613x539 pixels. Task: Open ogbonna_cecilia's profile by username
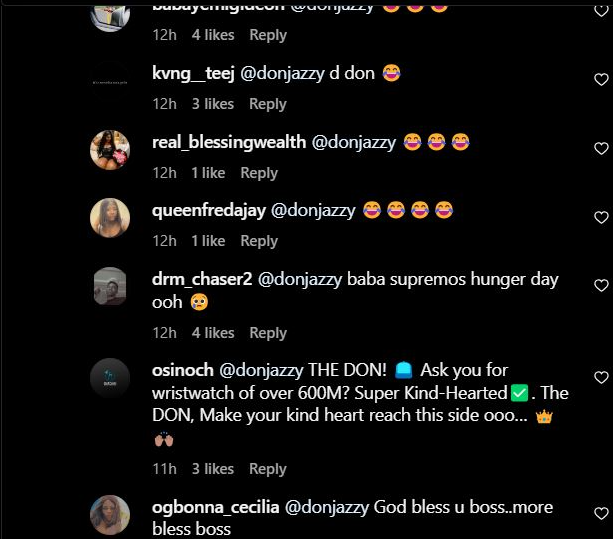214,507
